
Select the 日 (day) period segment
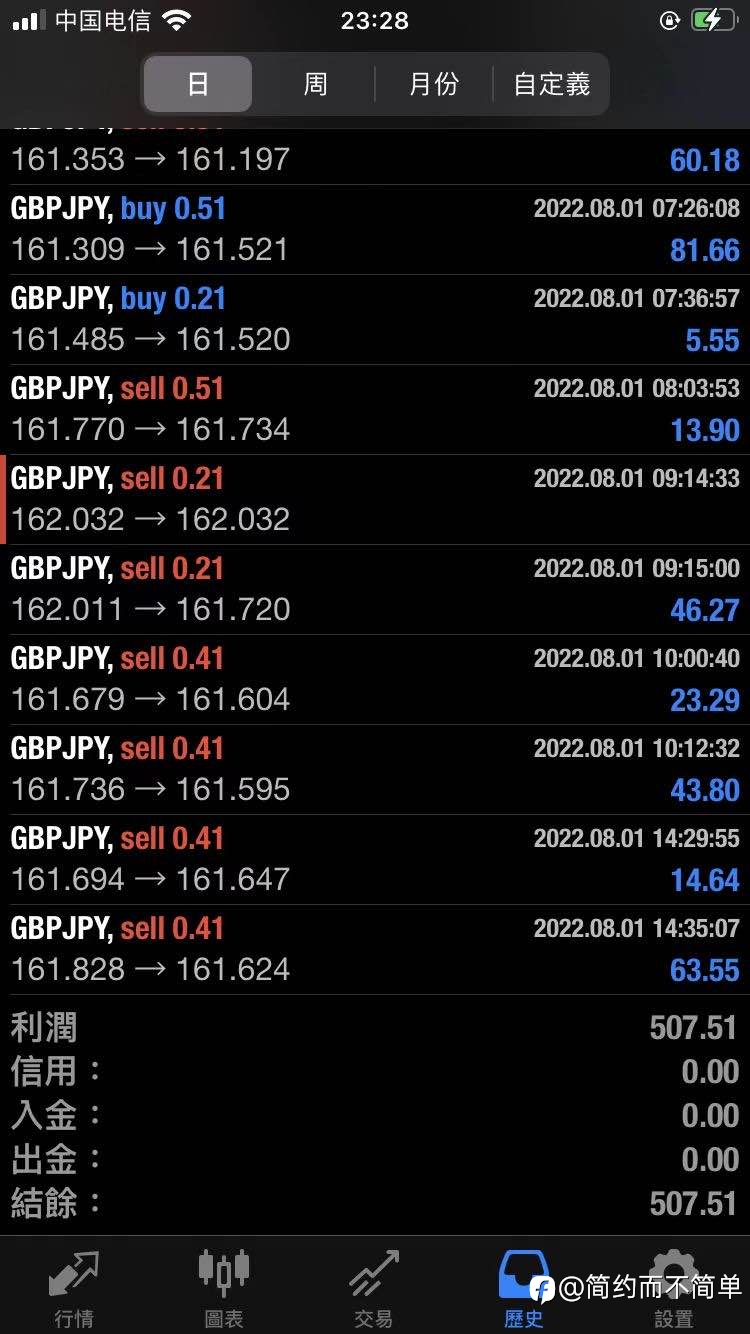pos(198,84)
